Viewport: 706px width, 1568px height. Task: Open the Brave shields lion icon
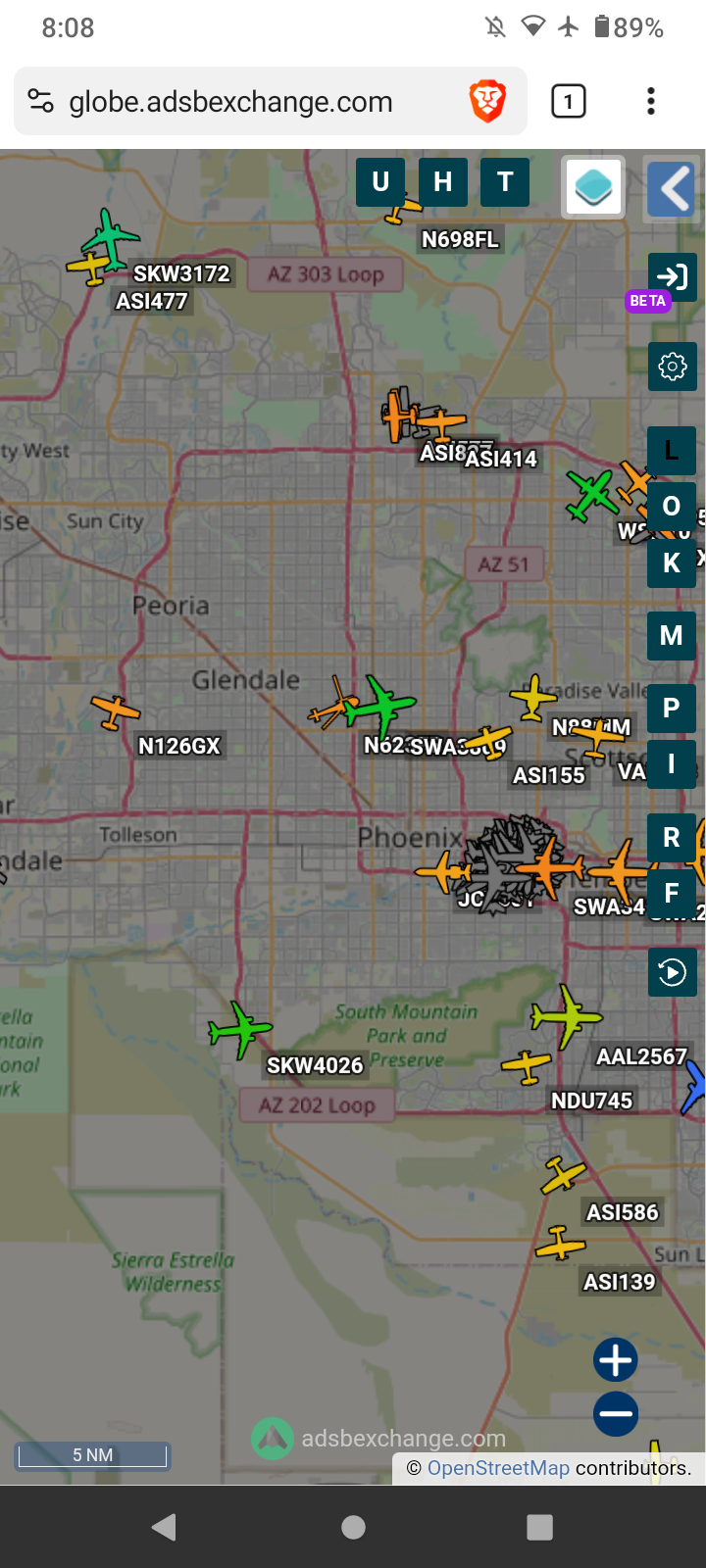click(x=487, y=101)
